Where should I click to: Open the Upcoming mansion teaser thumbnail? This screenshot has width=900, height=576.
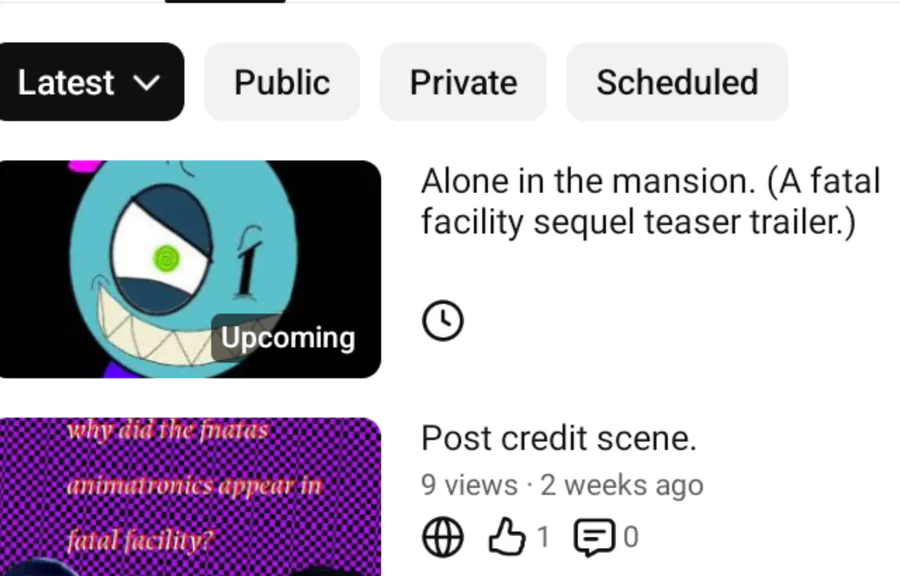190,269
